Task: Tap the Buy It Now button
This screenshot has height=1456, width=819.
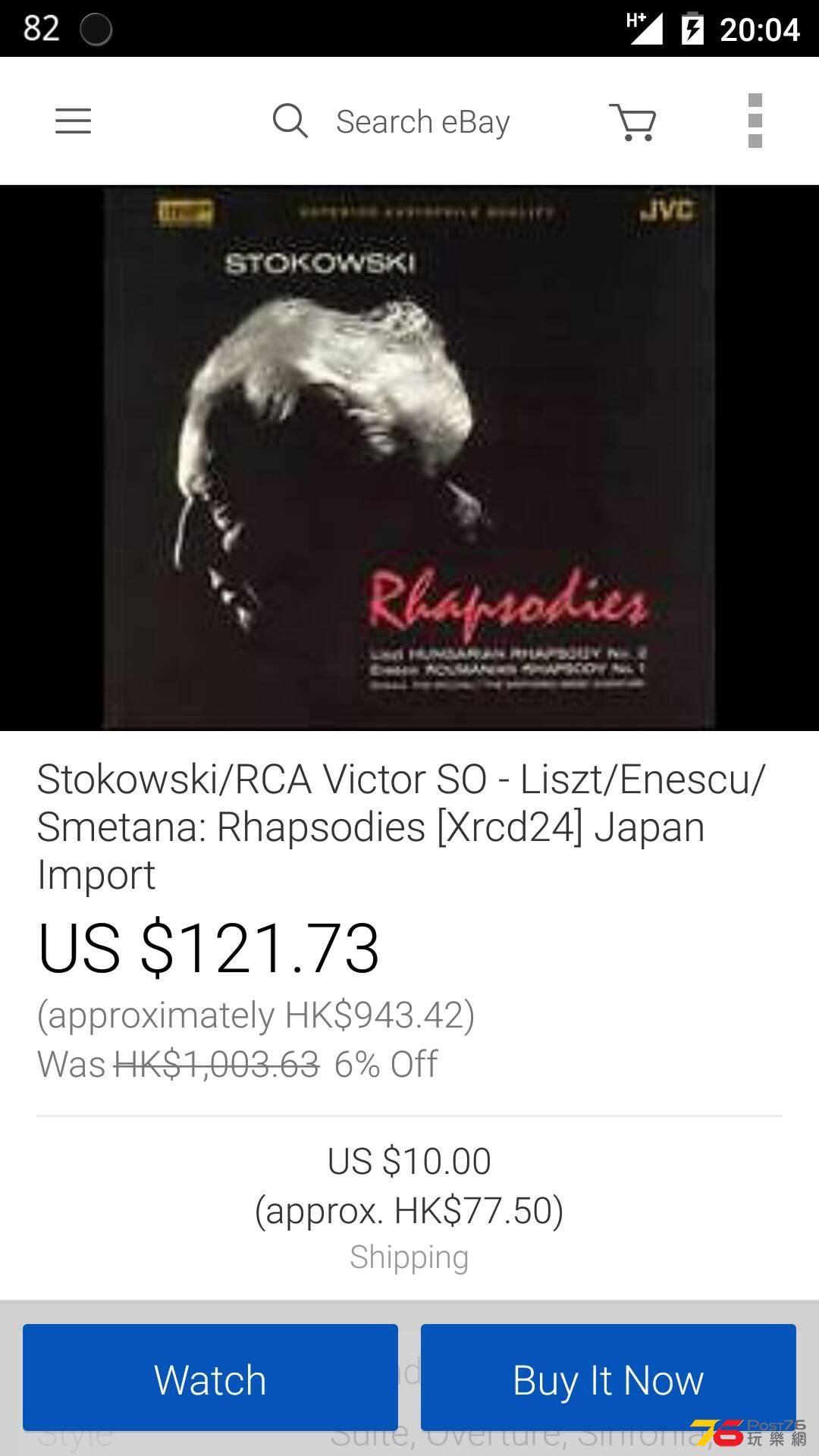Action: (x=607, y=1378)
